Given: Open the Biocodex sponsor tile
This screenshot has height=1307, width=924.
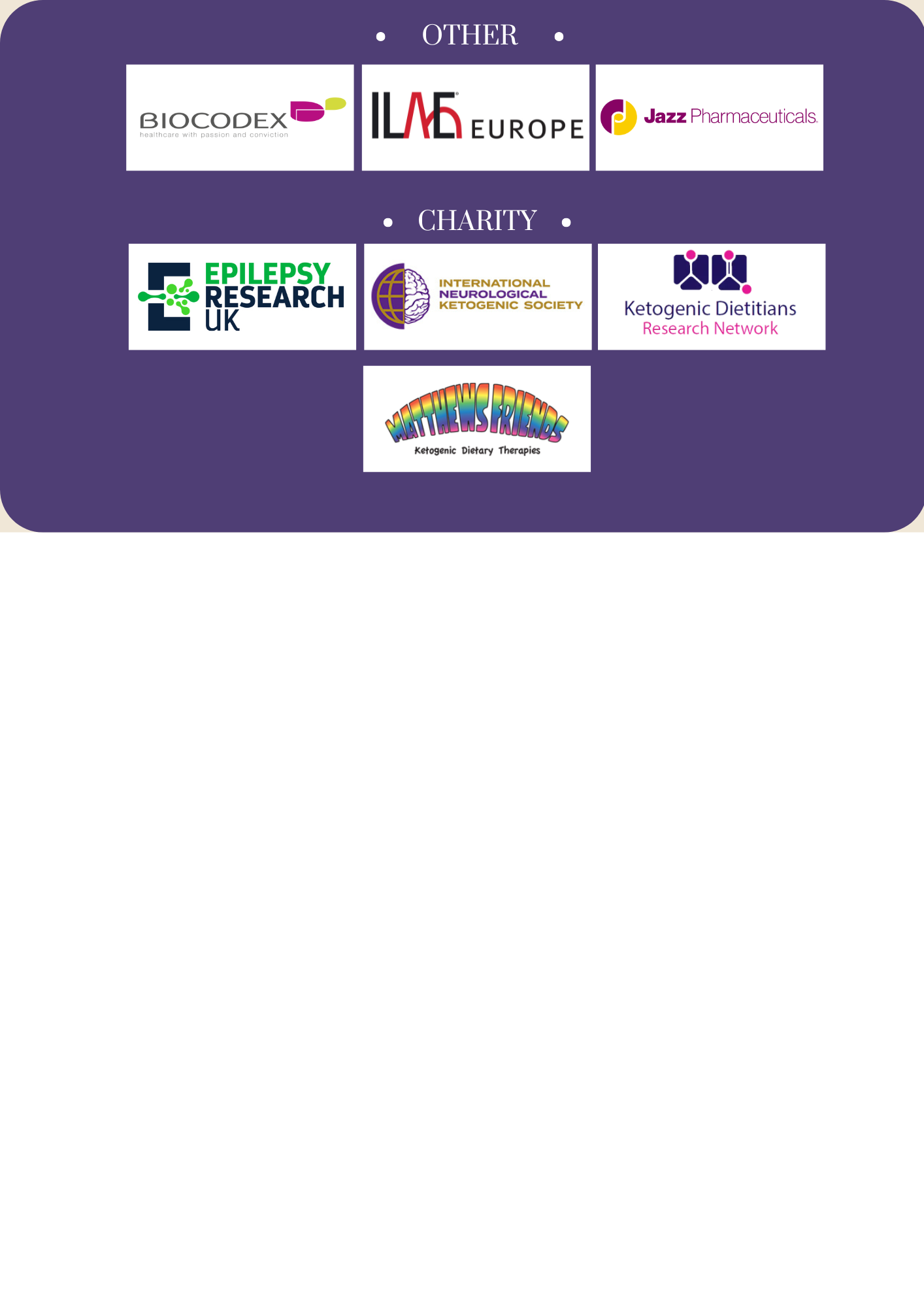Looking at the screenshot, I should coord(240,118).
